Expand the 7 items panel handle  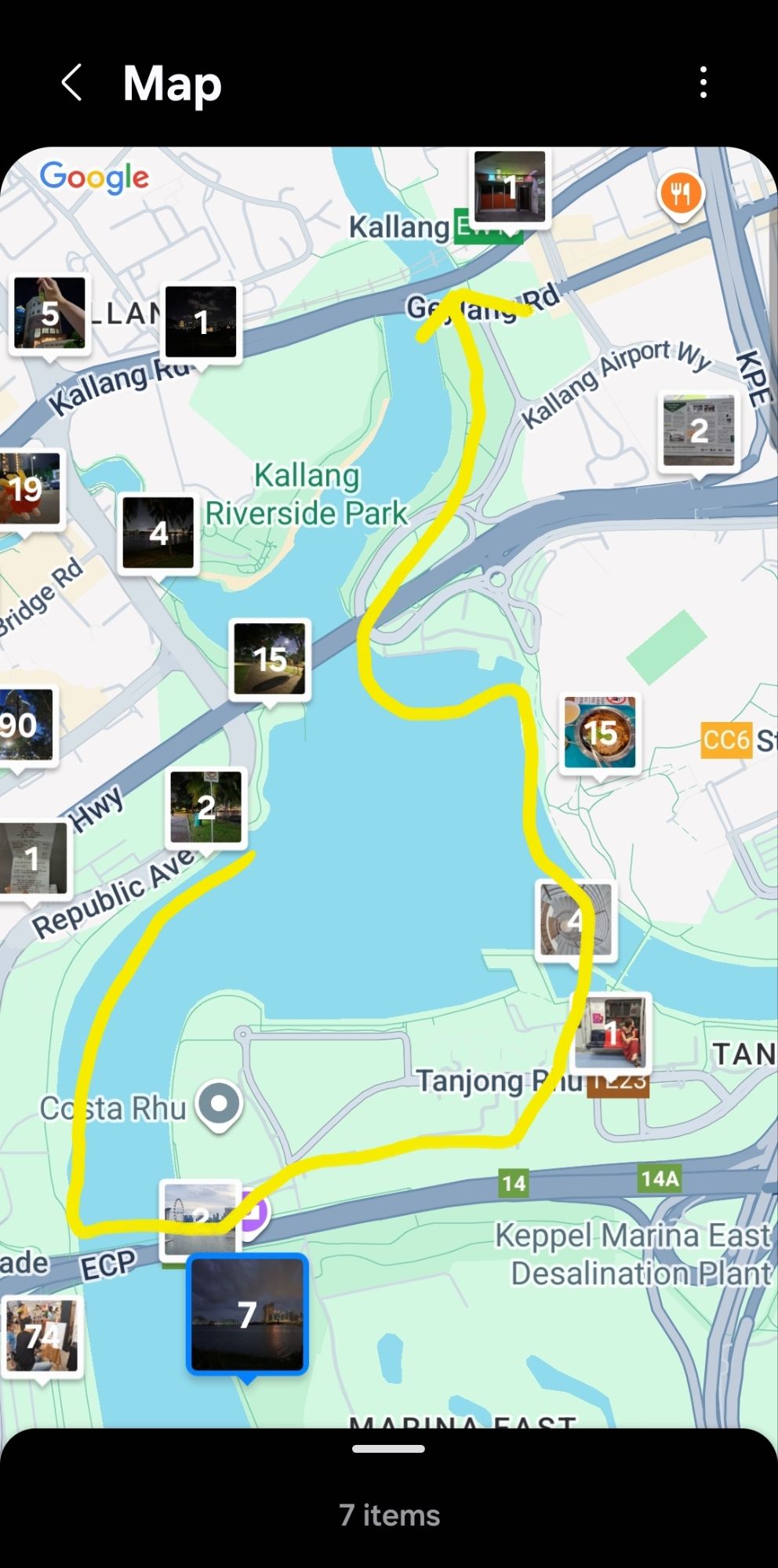(x=388, y=1449)
